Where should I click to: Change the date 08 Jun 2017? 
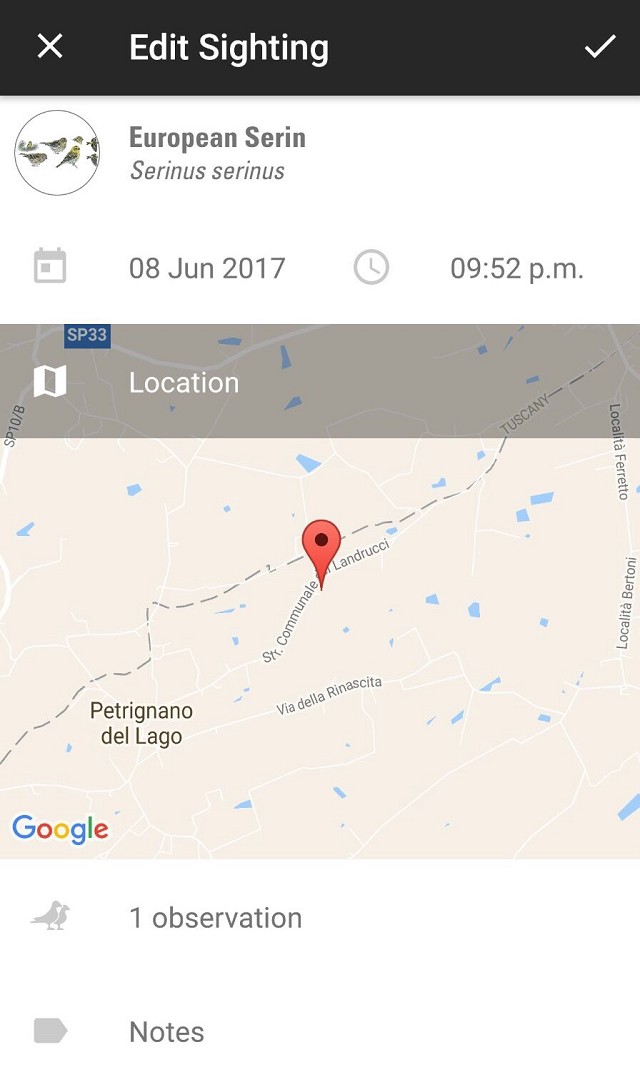(x=207, y=268)
